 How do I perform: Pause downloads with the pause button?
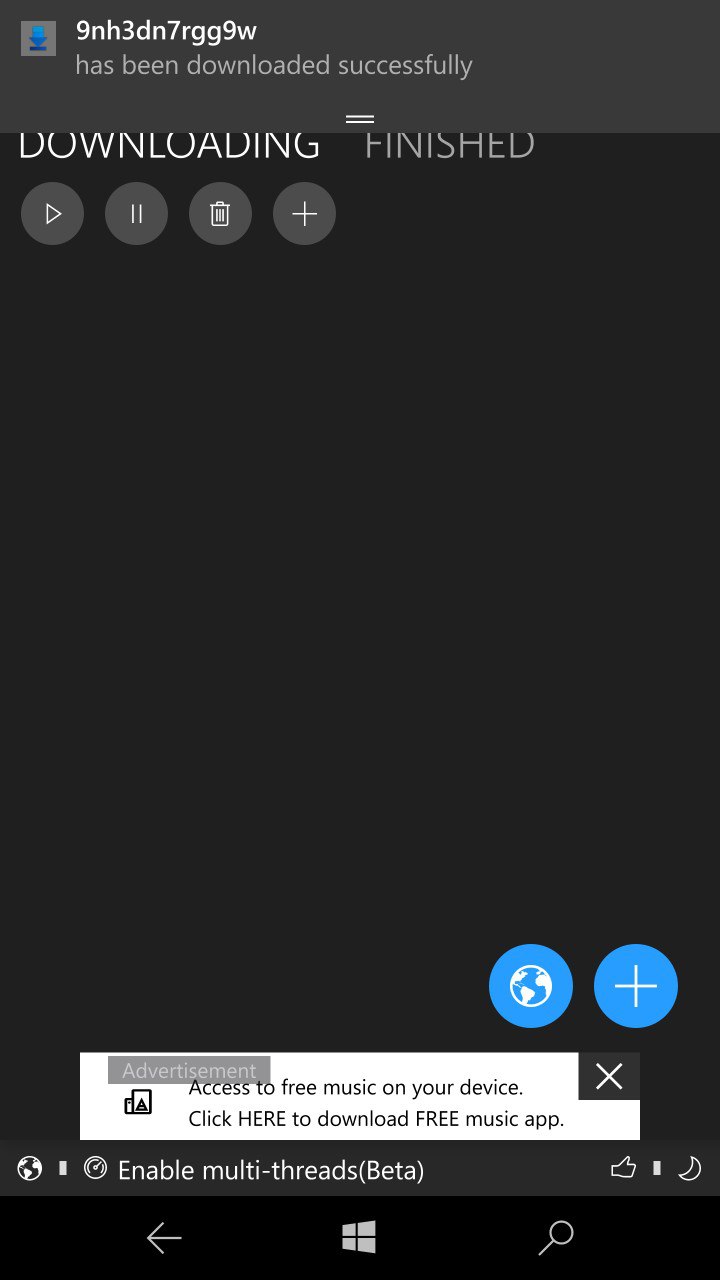click(136, 214)
